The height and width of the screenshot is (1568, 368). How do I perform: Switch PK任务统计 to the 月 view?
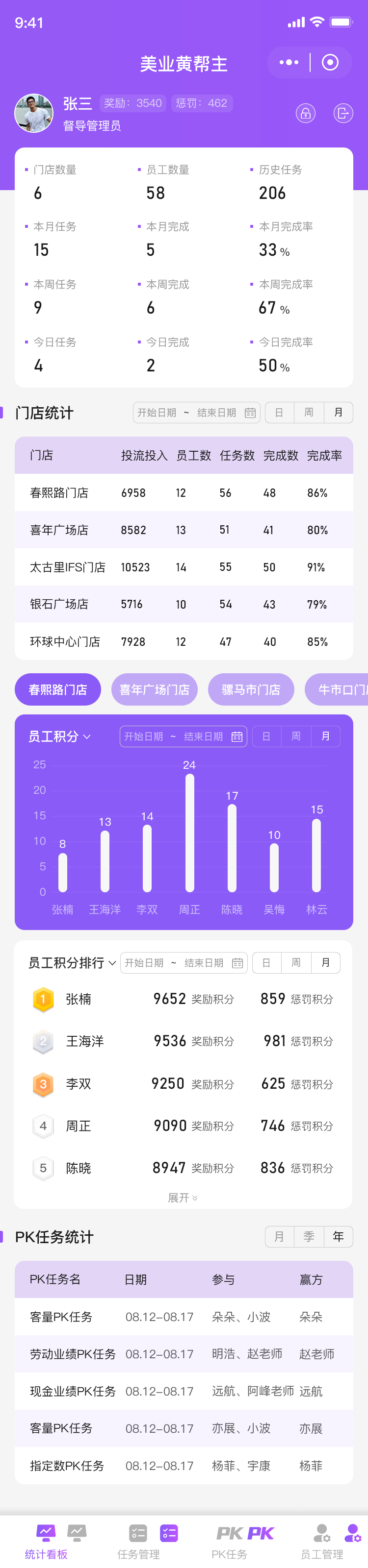pos(279,1237)
